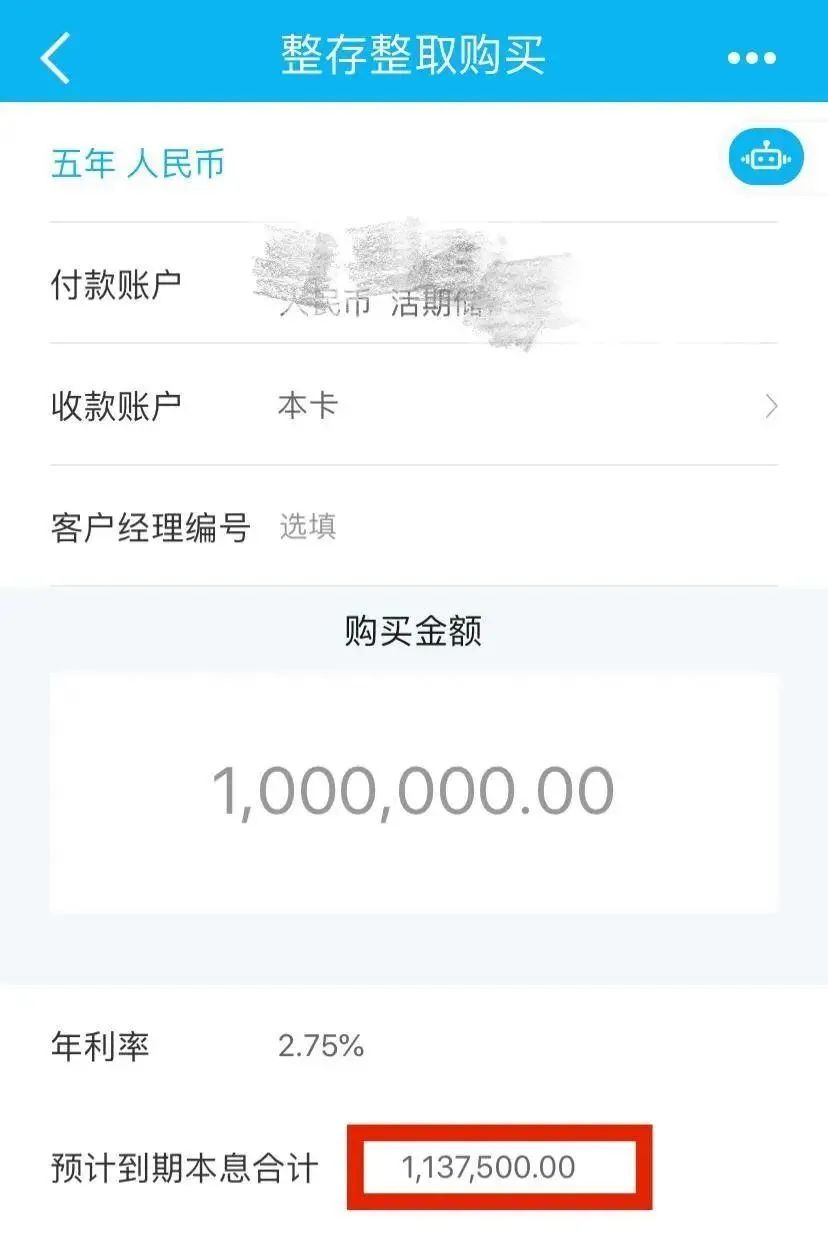Click the blue header bar title 整存整取购买
The height and width of the screenshot is (1252, 828).
click(414, 58)
